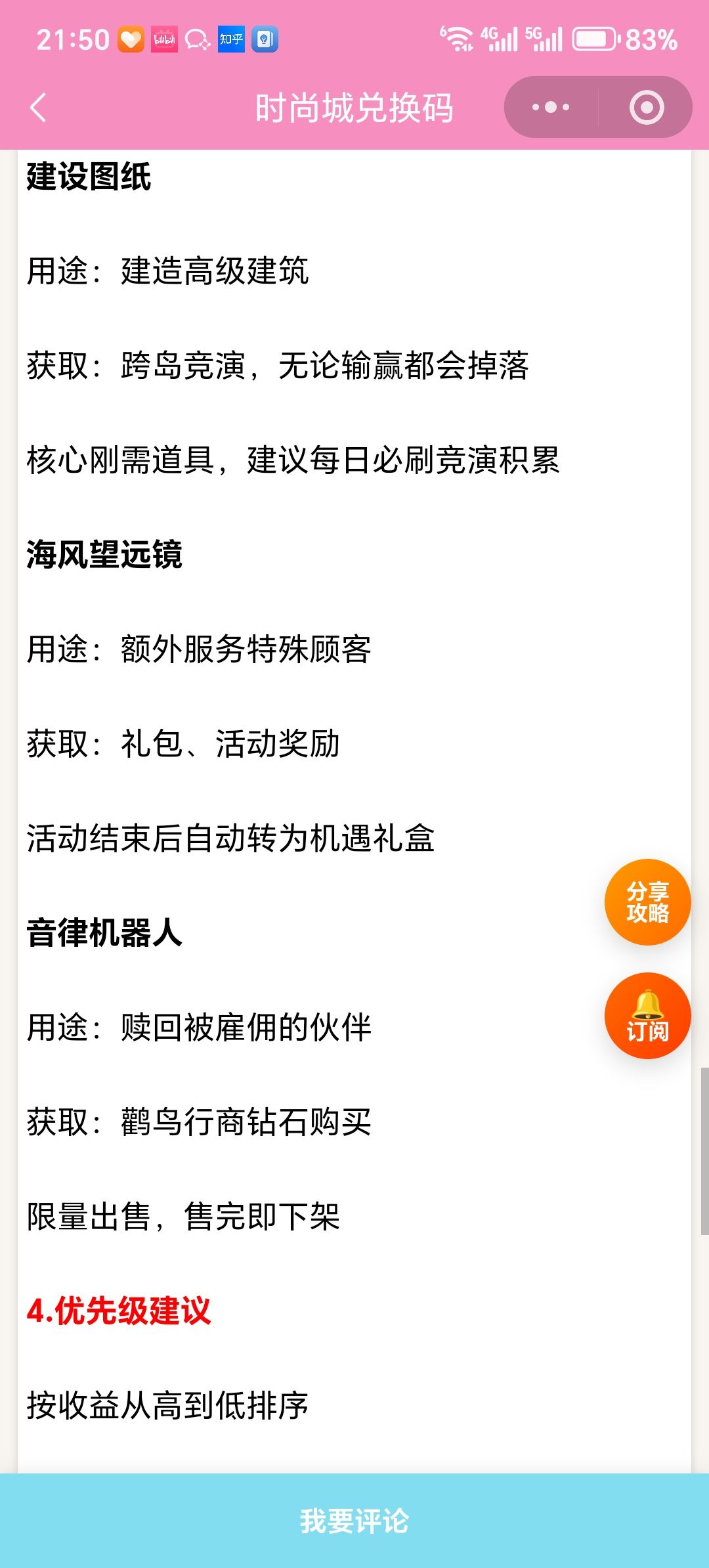Open 我要评论 to write a comment
This screenshot has width=709, height=1568.
tap(354, 1521)
